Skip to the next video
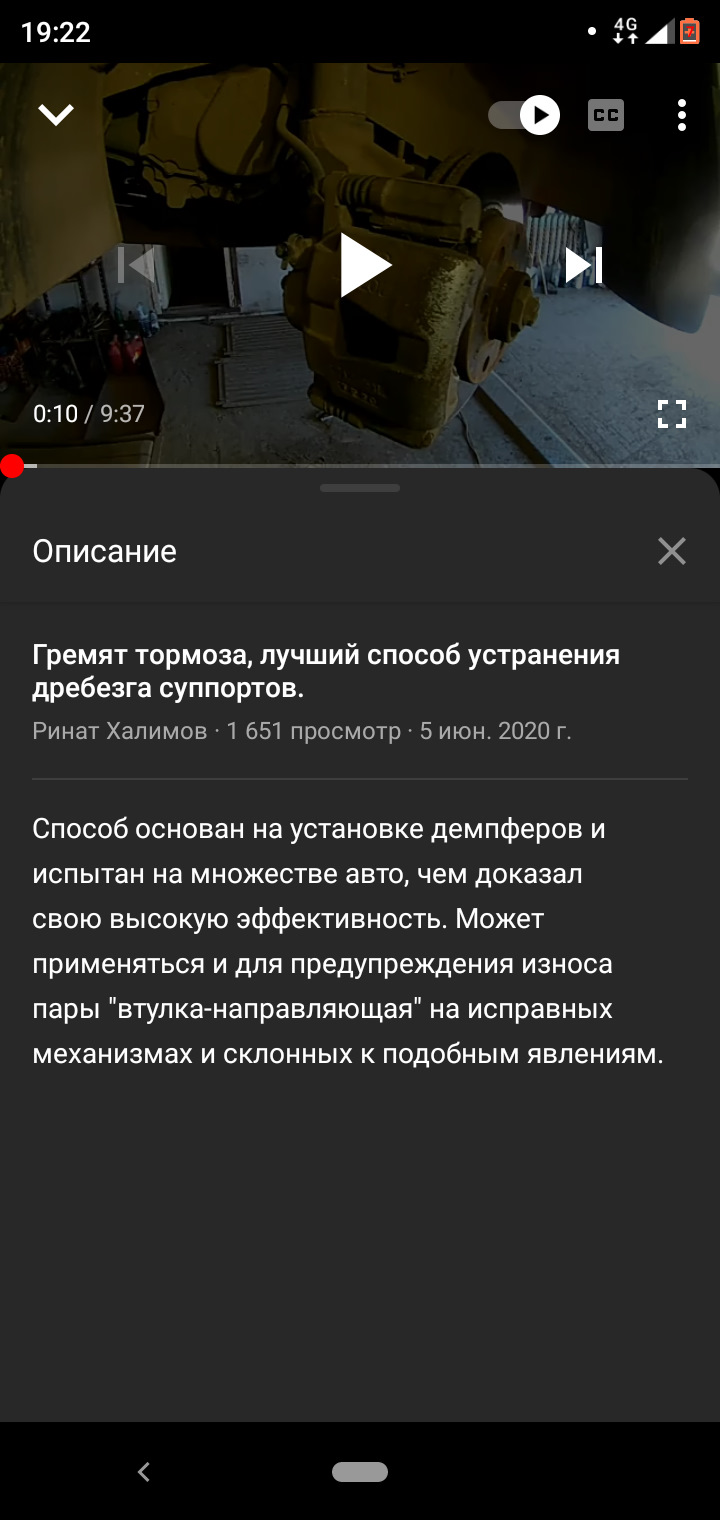Viewport: 720px width, 1520px height. [583, 264]
